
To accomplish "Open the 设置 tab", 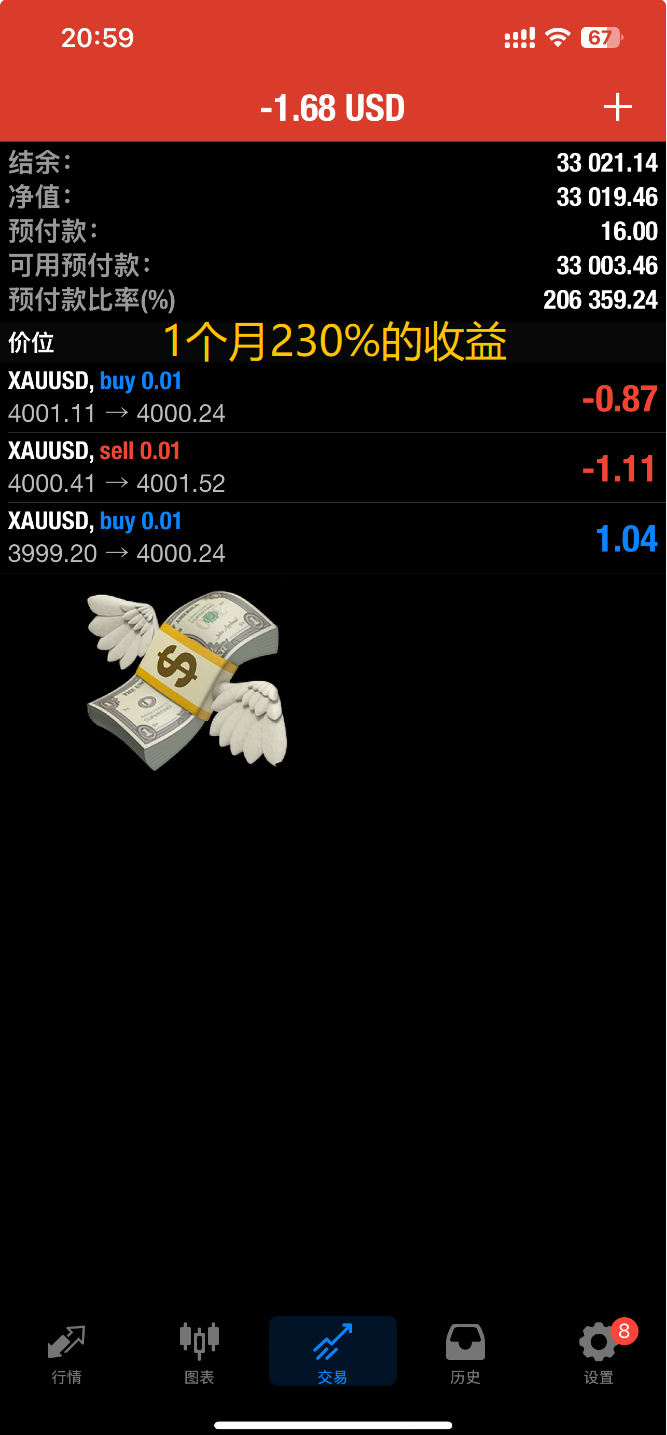I will pyautogui.click(x=599, y=1353).
